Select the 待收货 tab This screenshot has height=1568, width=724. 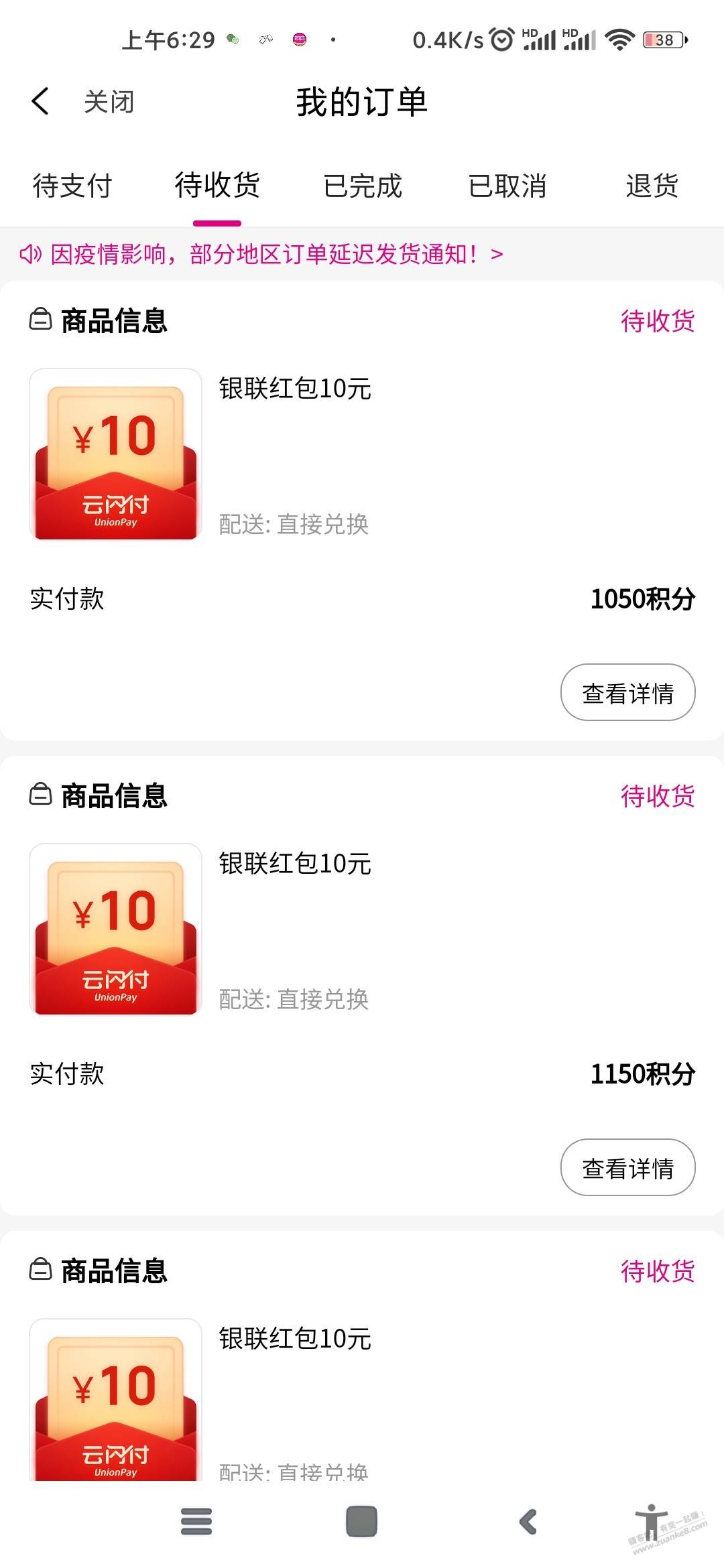pos(217,185)
